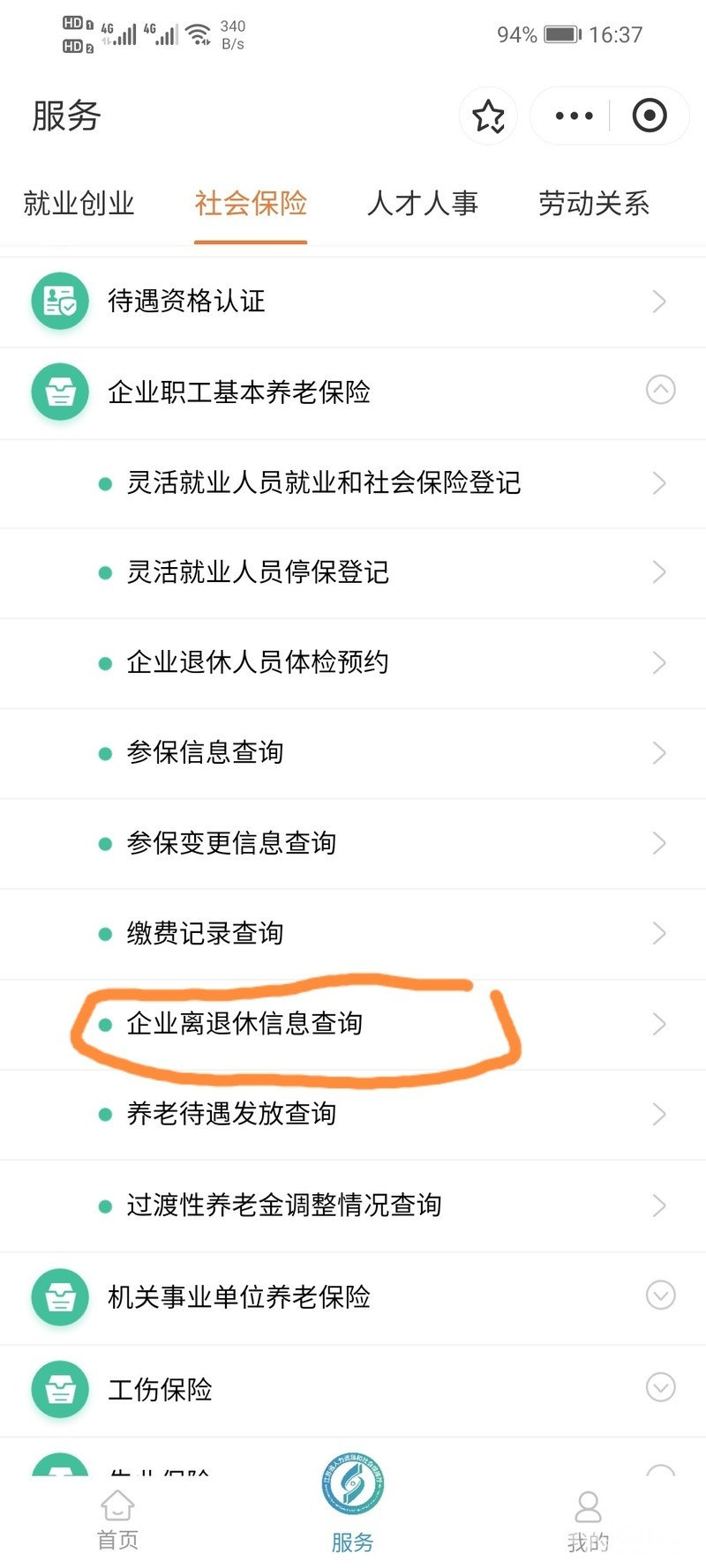Open 养老待遇发放查询
Image resolution: width=706 pixels, height=1568 pixels.
pyautogui.click(x=353, y=1114)
